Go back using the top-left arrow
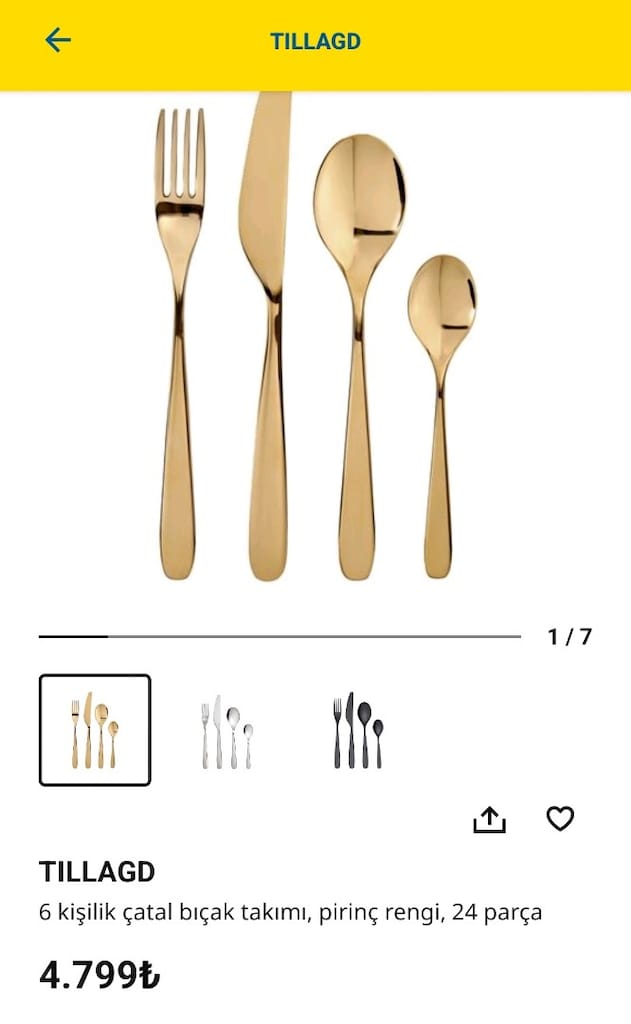This screenshot has height=1024, width=631. tap(57, 40)
